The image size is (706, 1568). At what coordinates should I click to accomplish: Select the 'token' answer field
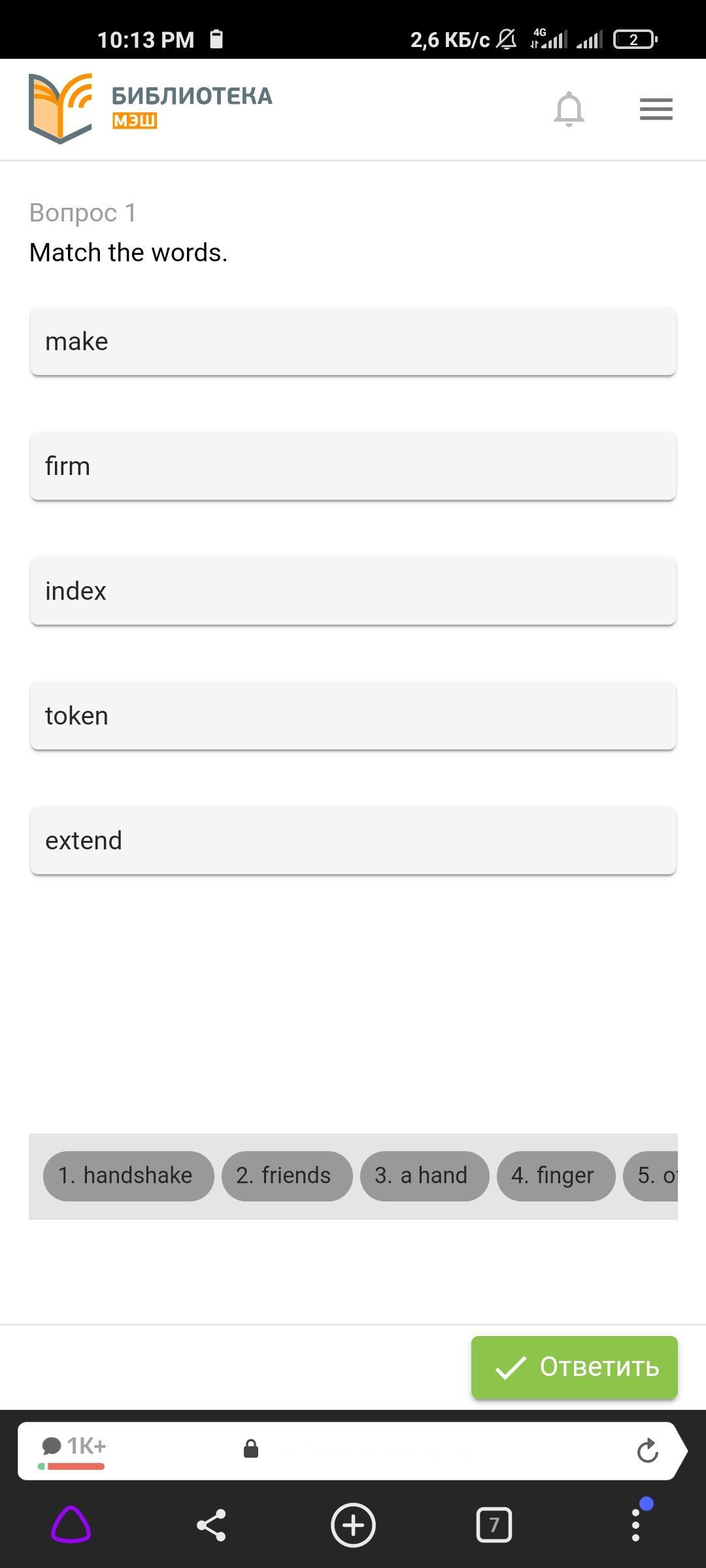click(x=353, y=716)
